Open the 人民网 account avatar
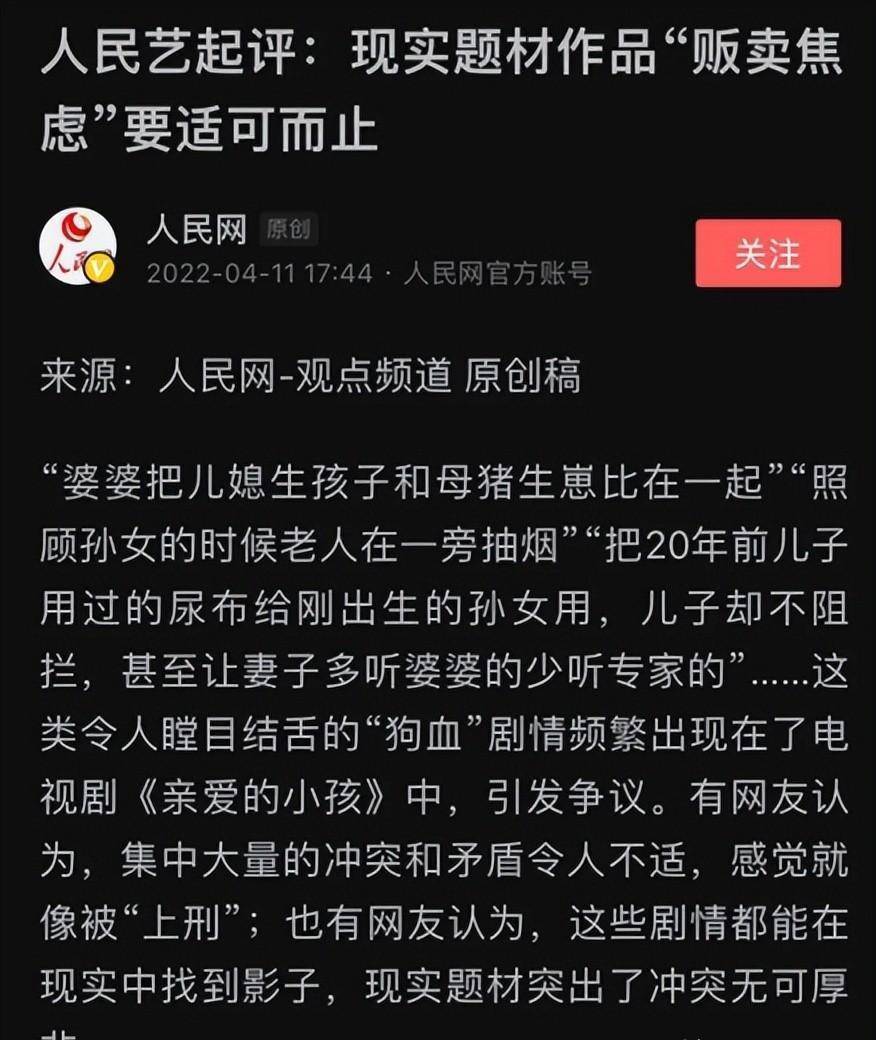The height and width of the screenshot is (1040, 876). coord(77,246)
